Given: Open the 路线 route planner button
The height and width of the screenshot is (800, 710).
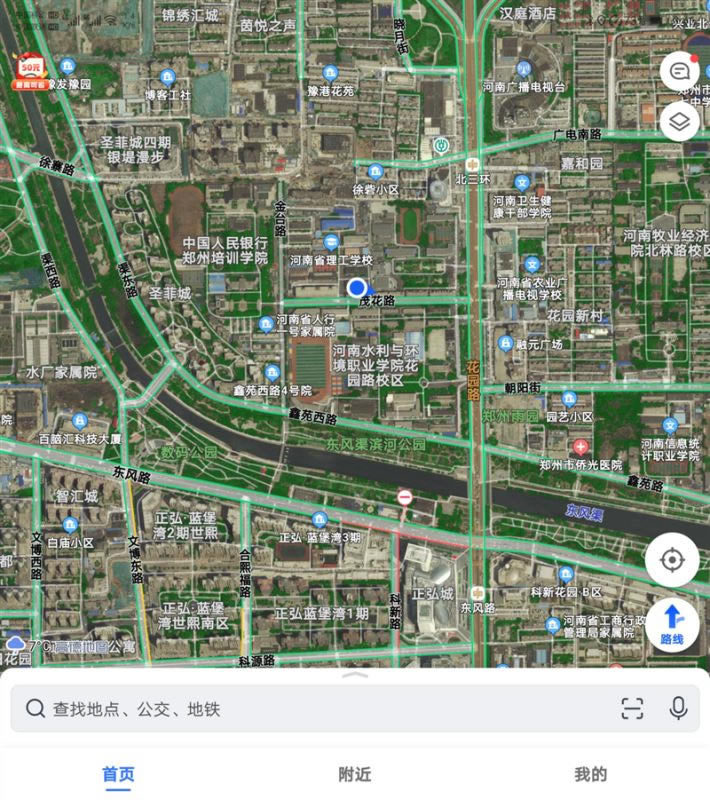Looking at the screenshot, I should coord(672,625).
